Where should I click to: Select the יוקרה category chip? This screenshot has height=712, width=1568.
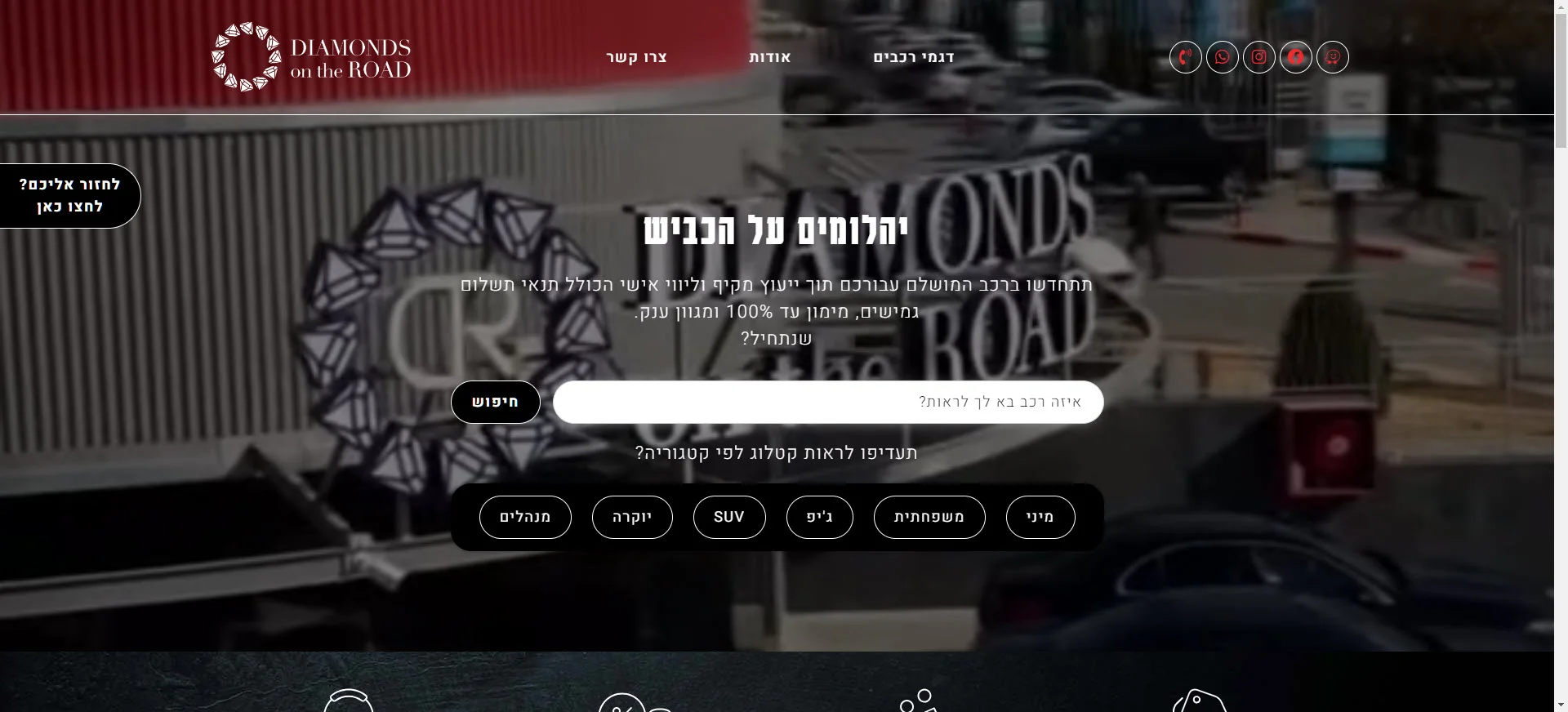[631, 517]
